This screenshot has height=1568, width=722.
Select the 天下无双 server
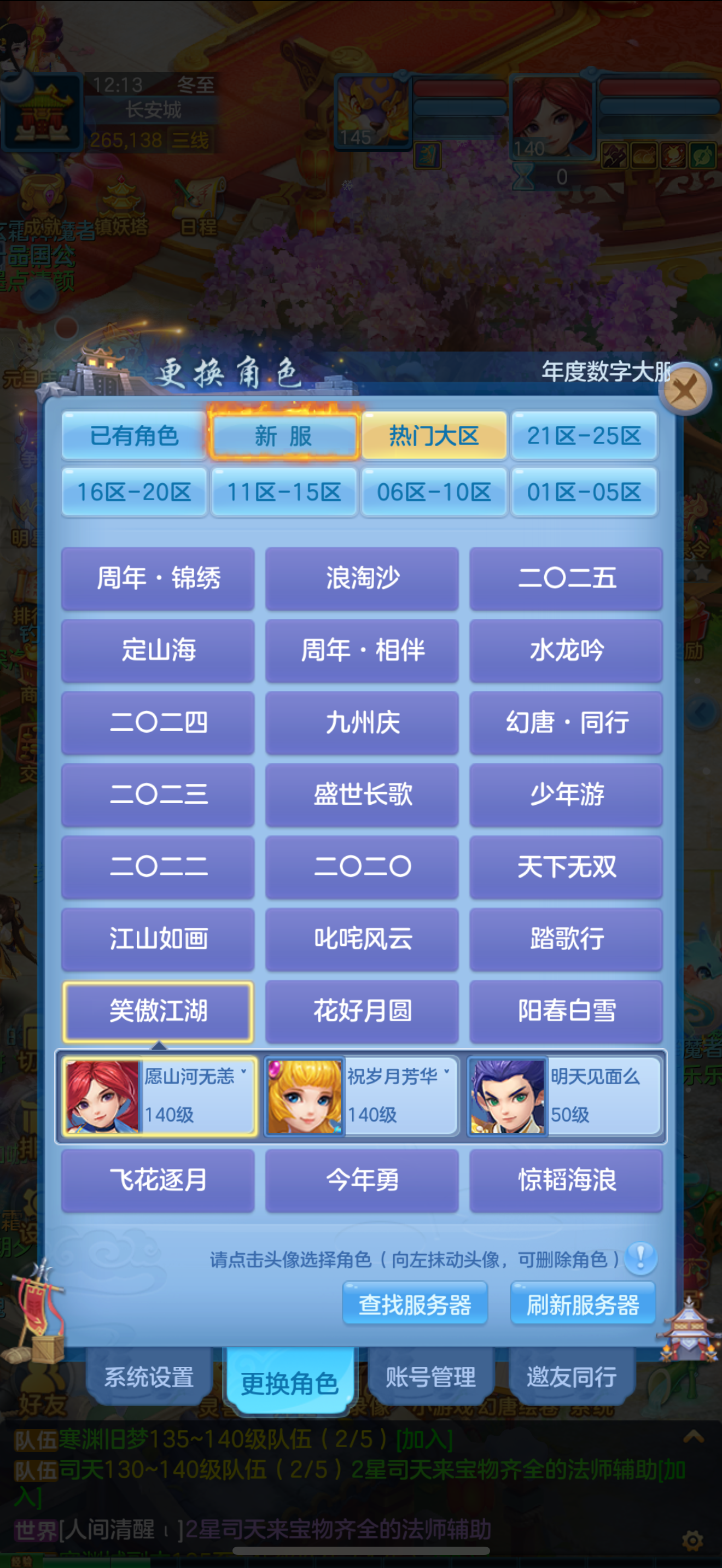[566, 867]
